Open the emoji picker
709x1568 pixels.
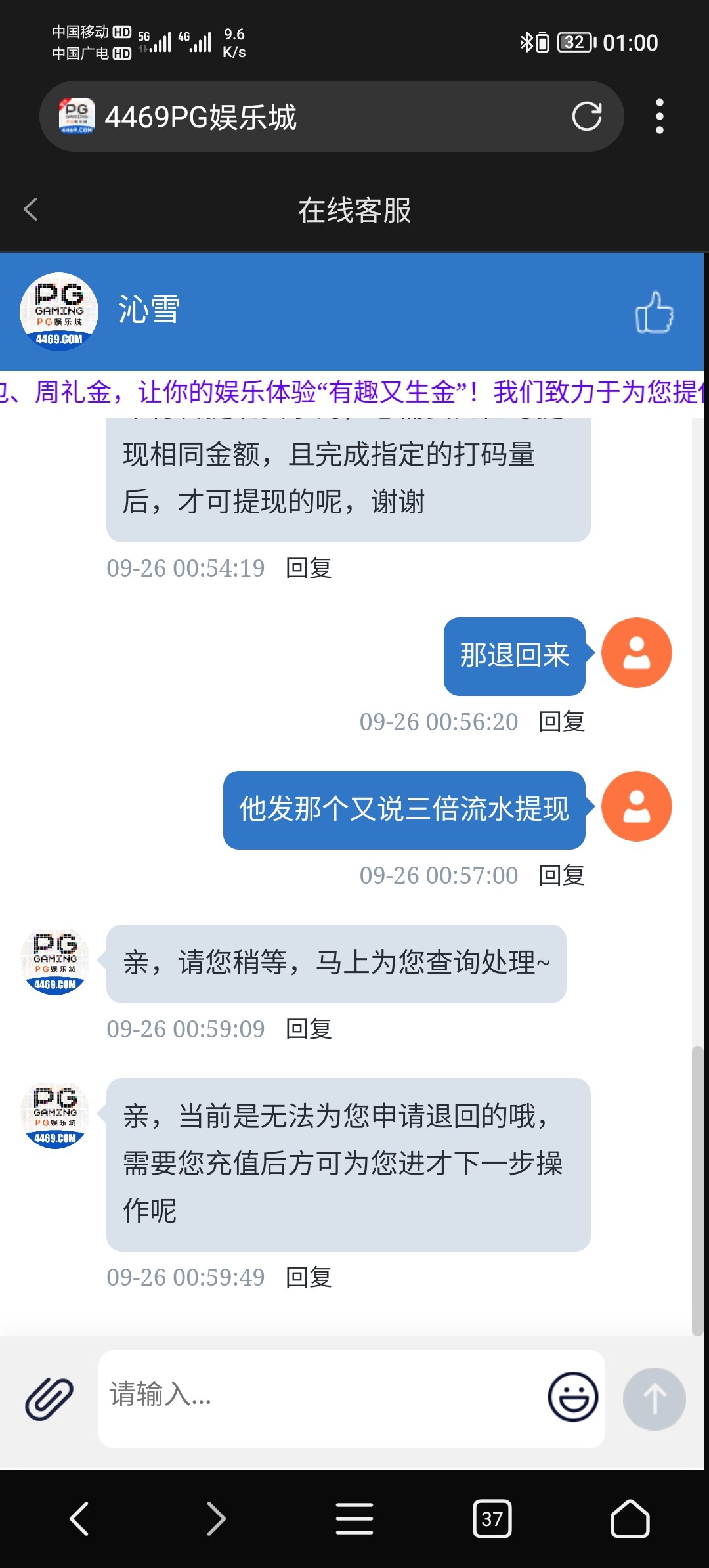tap(572, 1397)
